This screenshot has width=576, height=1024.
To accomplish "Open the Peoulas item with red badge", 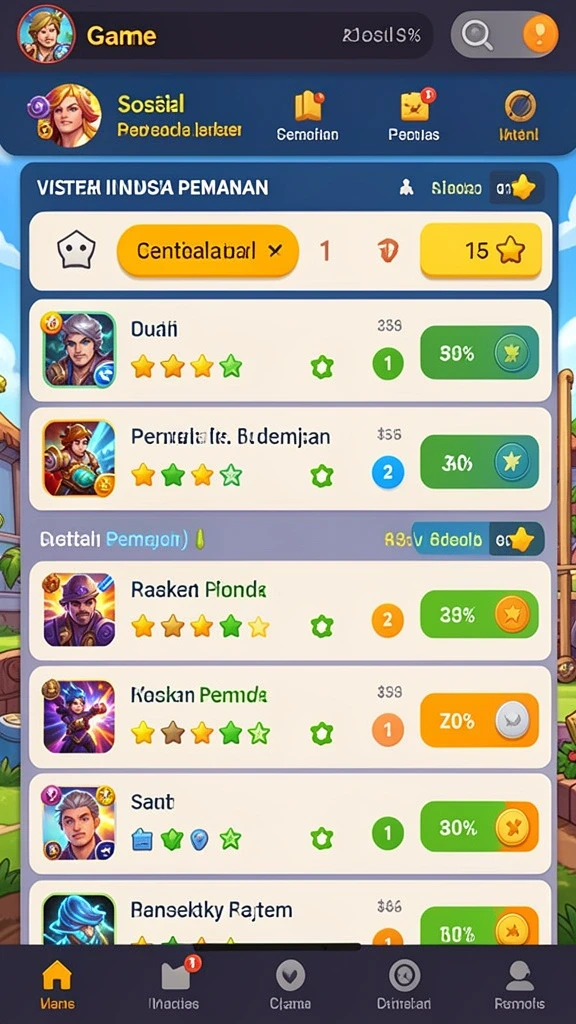I will click(x=414, y=116).
